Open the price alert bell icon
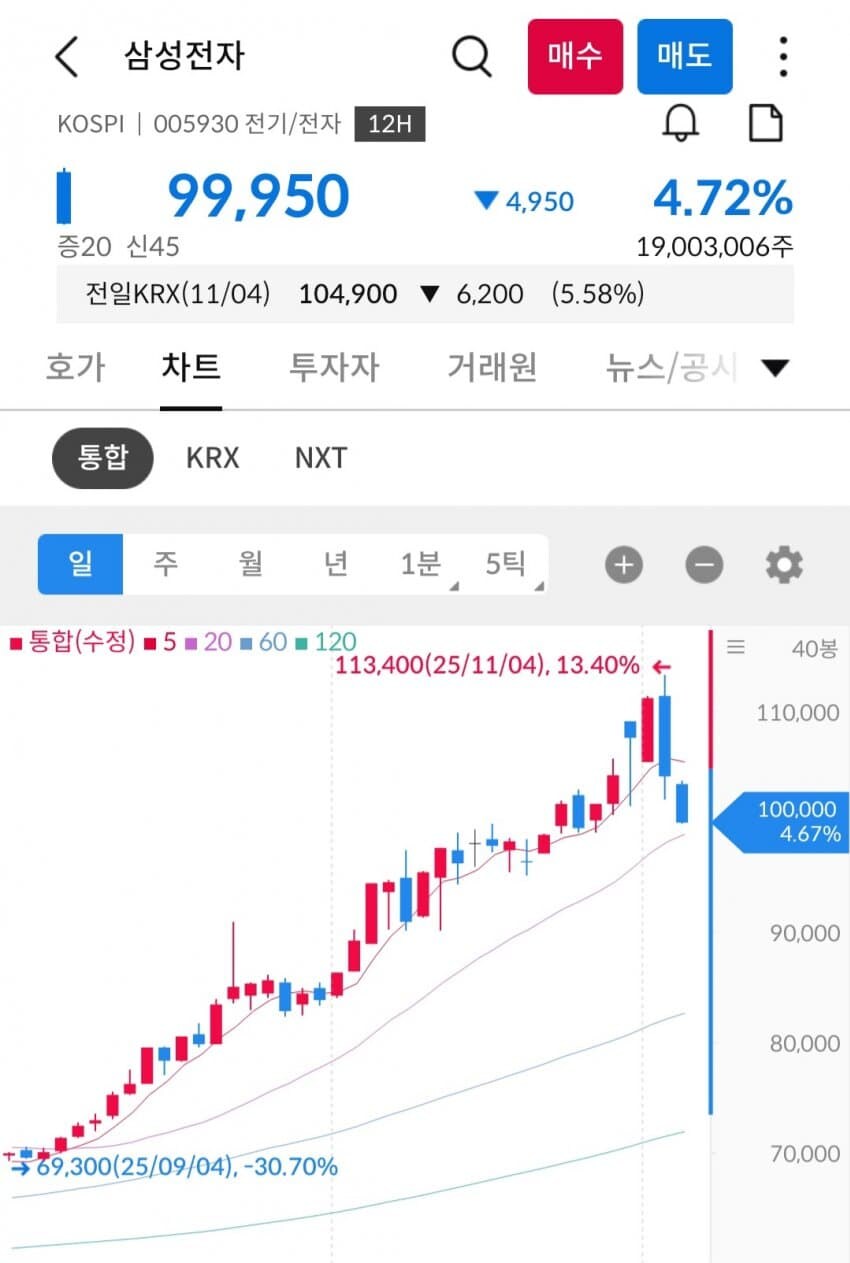Screen dimensions: 850x1263 pyautogui.click(x=681, y=122)
